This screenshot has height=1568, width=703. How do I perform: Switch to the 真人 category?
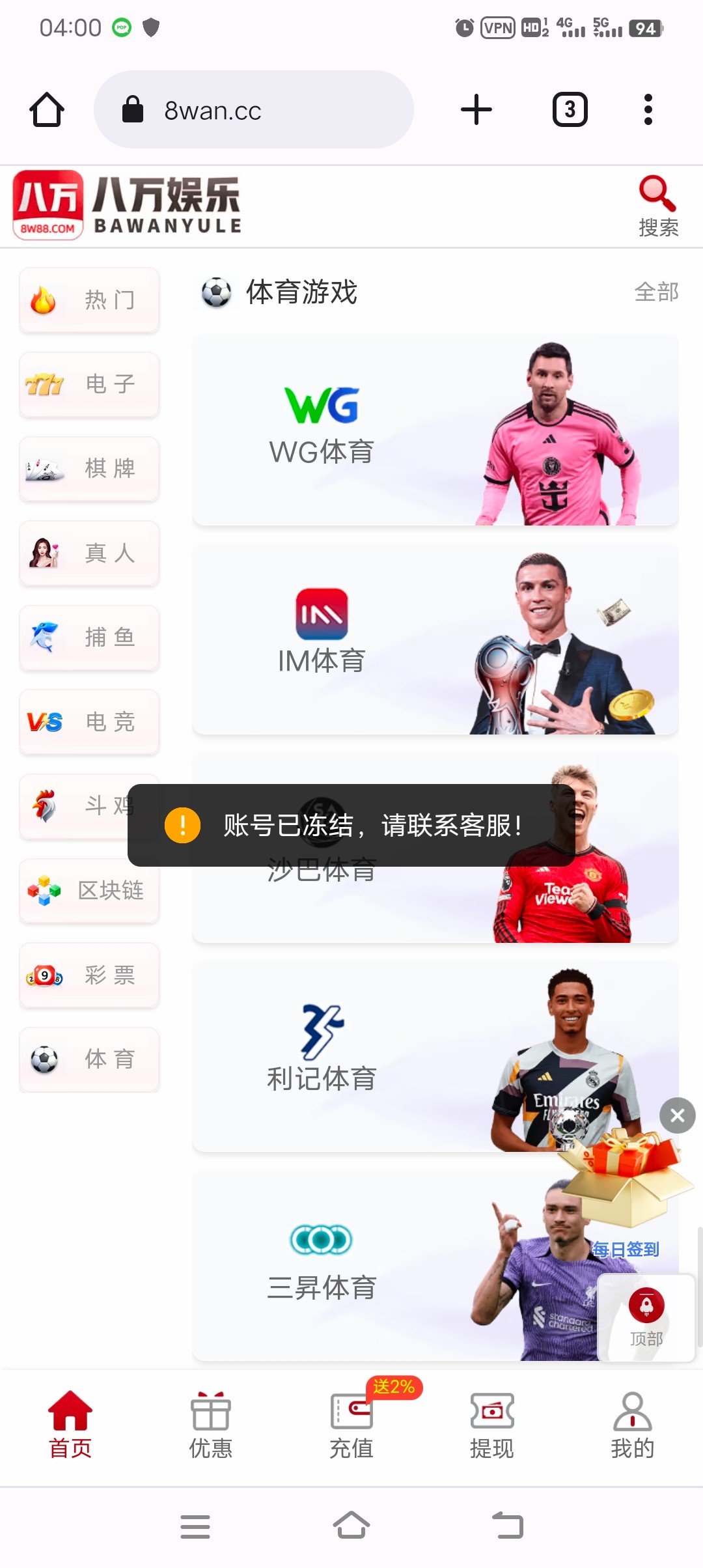pos(89,553)
